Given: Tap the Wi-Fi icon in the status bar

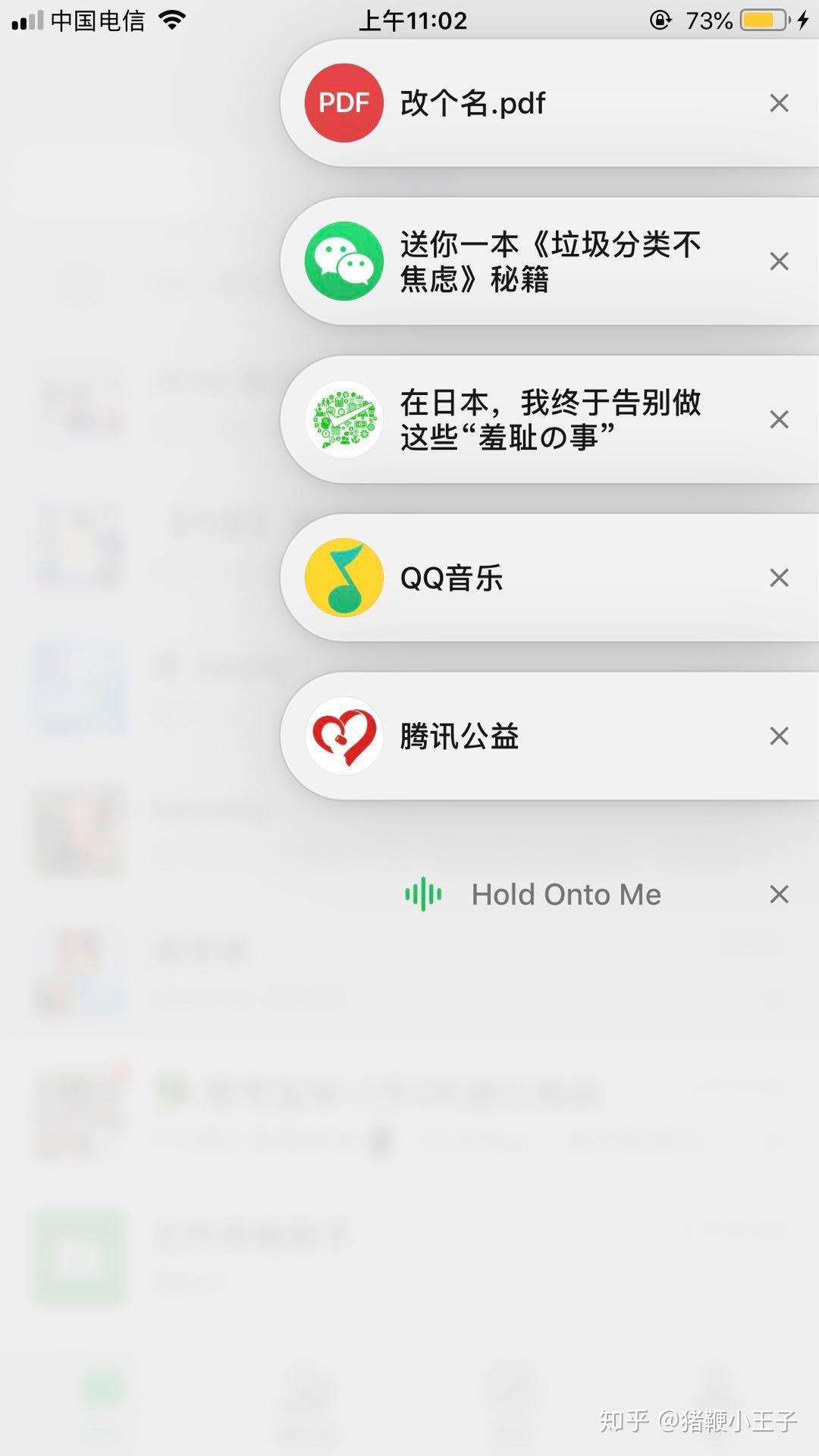Looking at the screenshot, I should (x=171, y=20).
